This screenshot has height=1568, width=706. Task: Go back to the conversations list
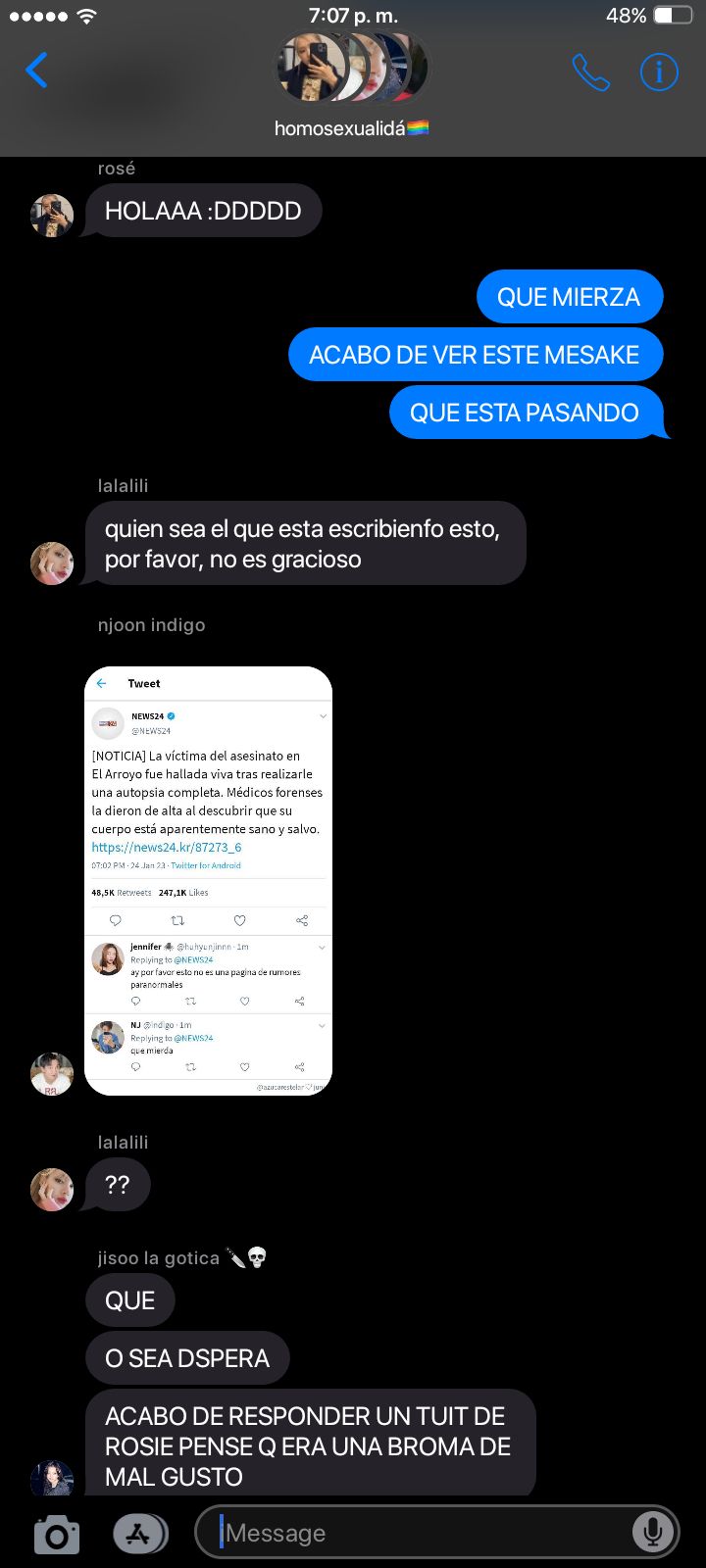37,71
